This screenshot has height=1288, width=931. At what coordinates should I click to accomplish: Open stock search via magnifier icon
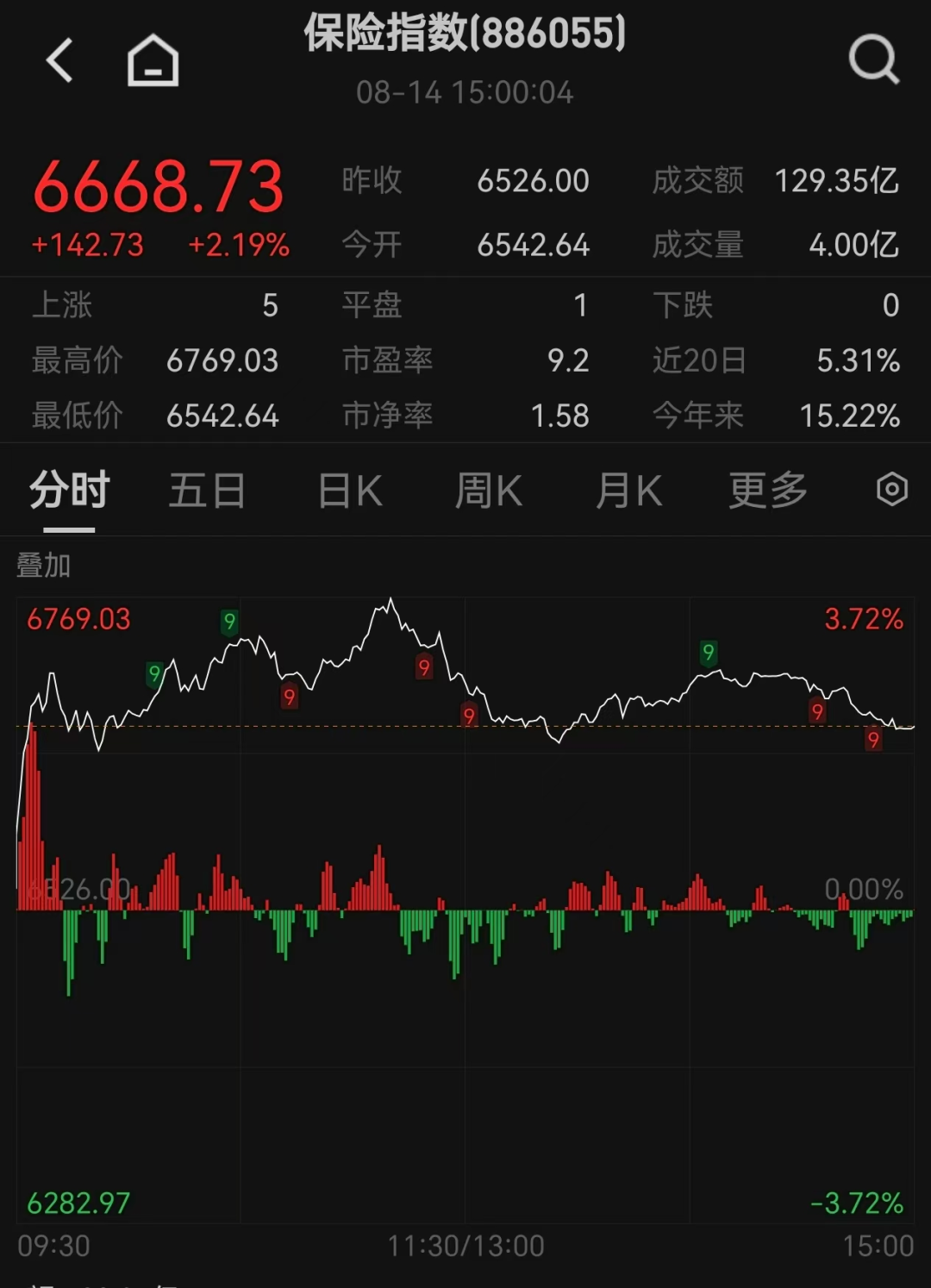(875, 59)
